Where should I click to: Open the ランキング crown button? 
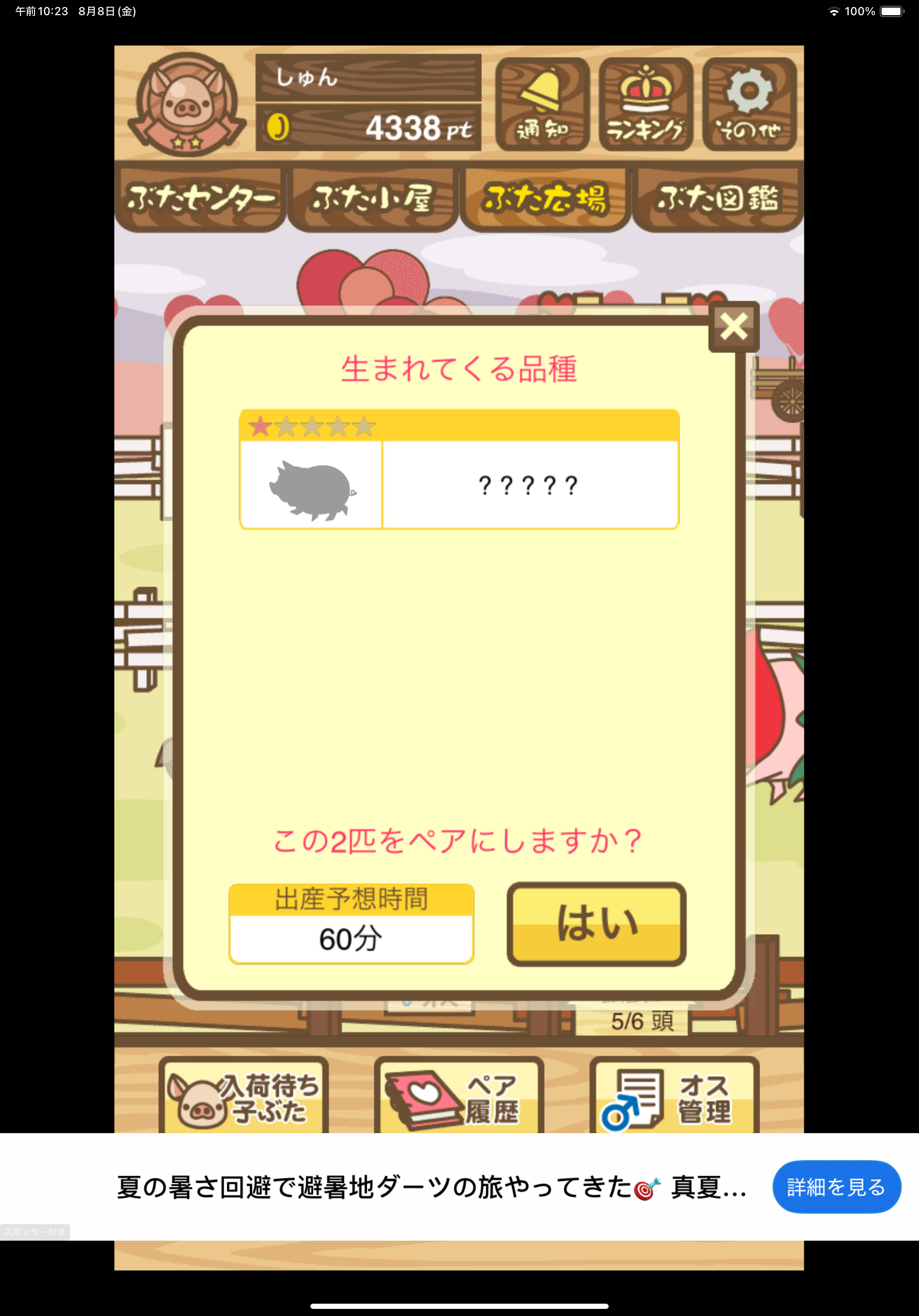[x=646, y=104]
